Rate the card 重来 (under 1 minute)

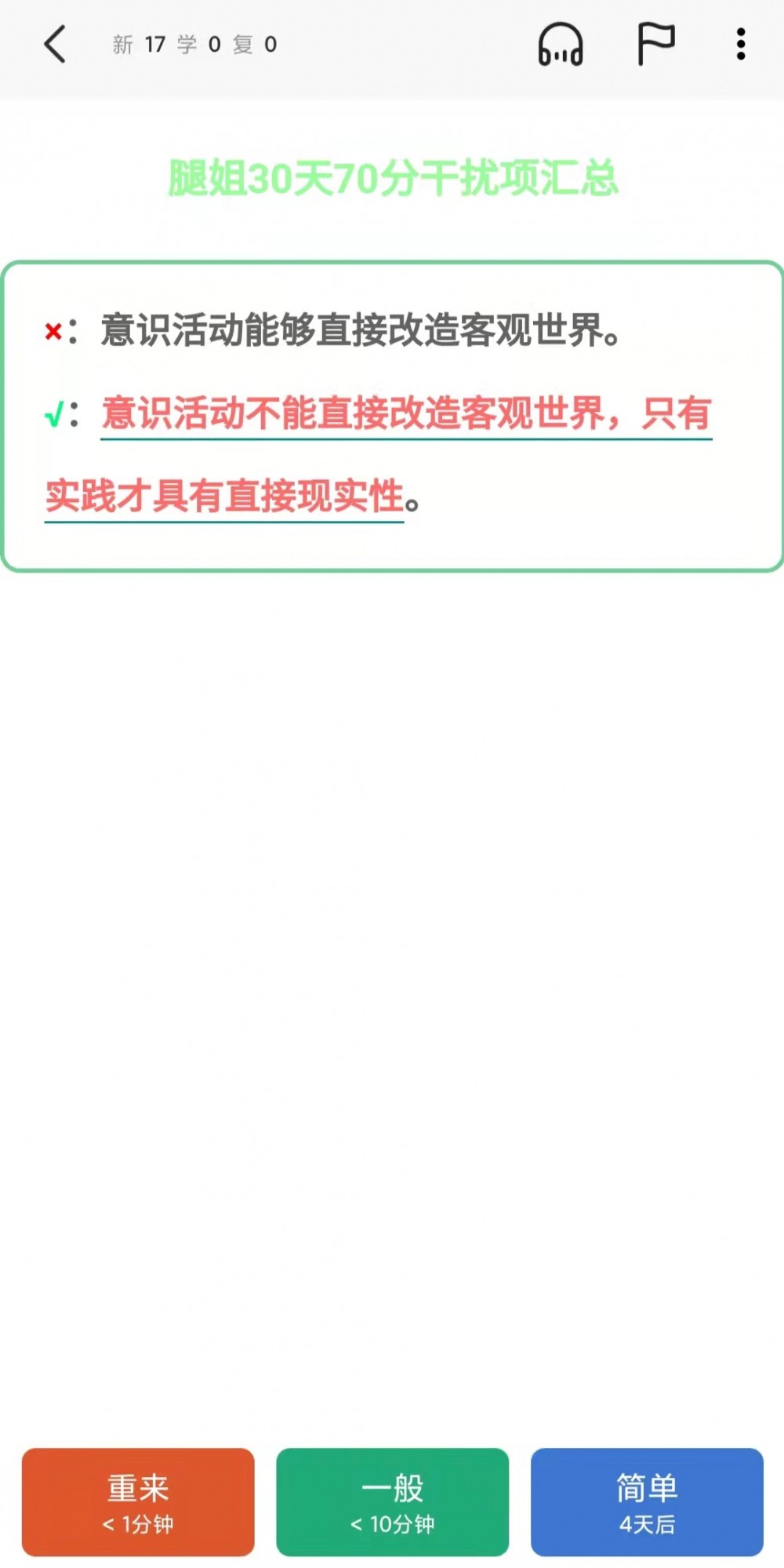pos(138,1501)
